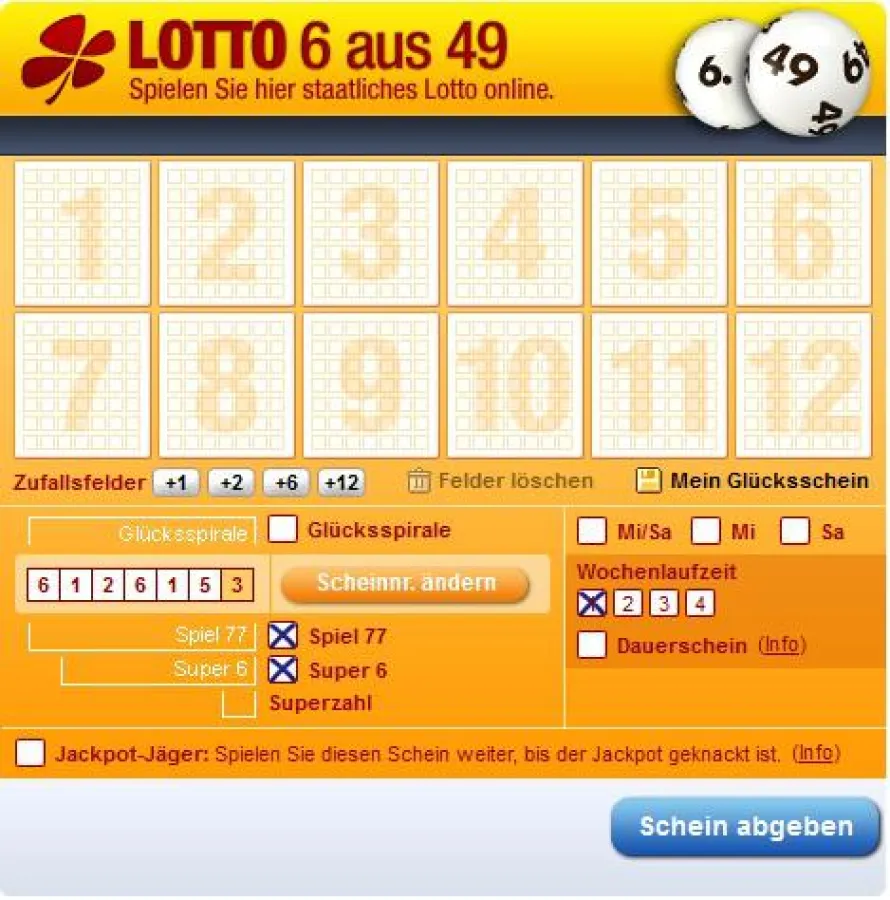The height and width of the screenshot is (900, 890).
Task: Turn on the Jackpot-Jäger checkbox
Action: (x=30, y=753)
